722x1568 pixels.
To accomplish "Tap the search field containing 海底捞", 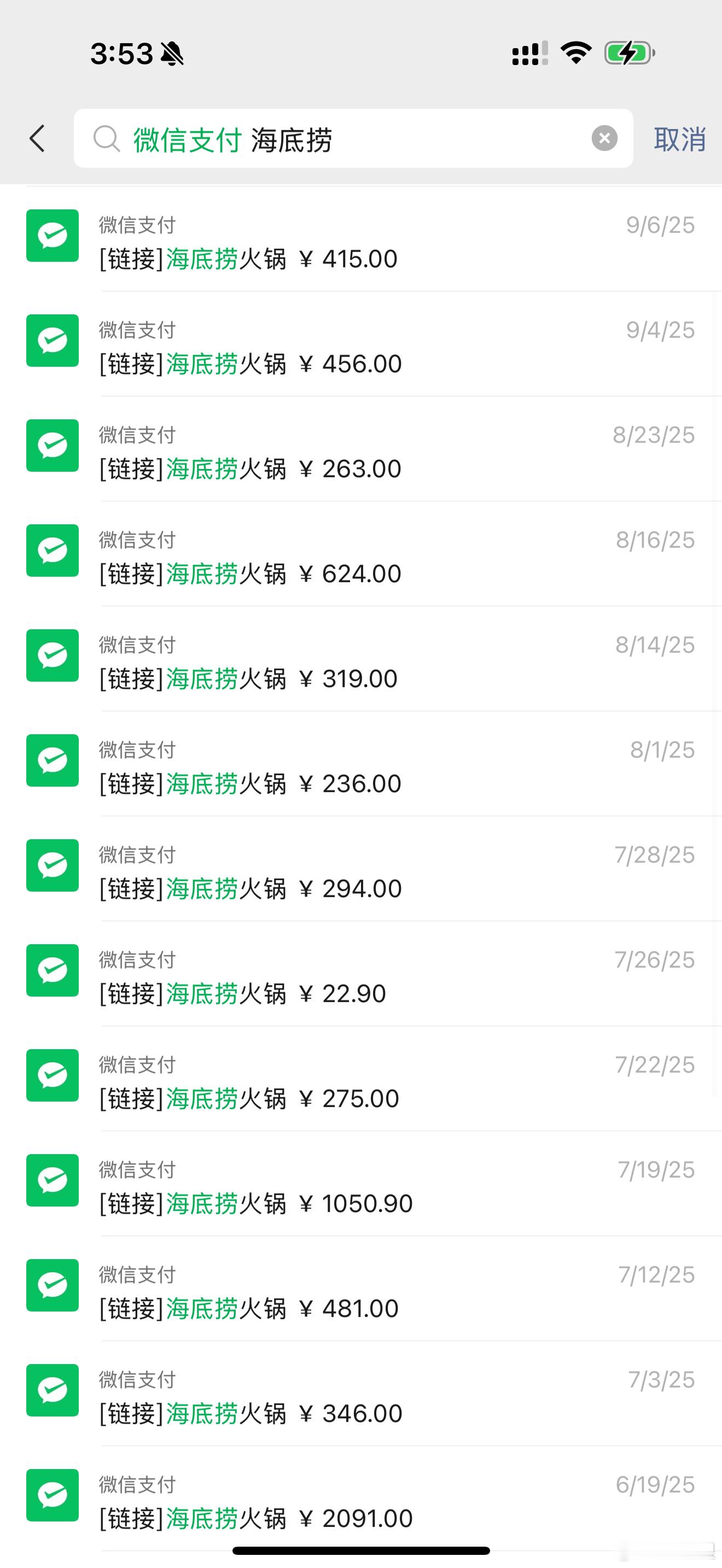I will coord(353,139).
